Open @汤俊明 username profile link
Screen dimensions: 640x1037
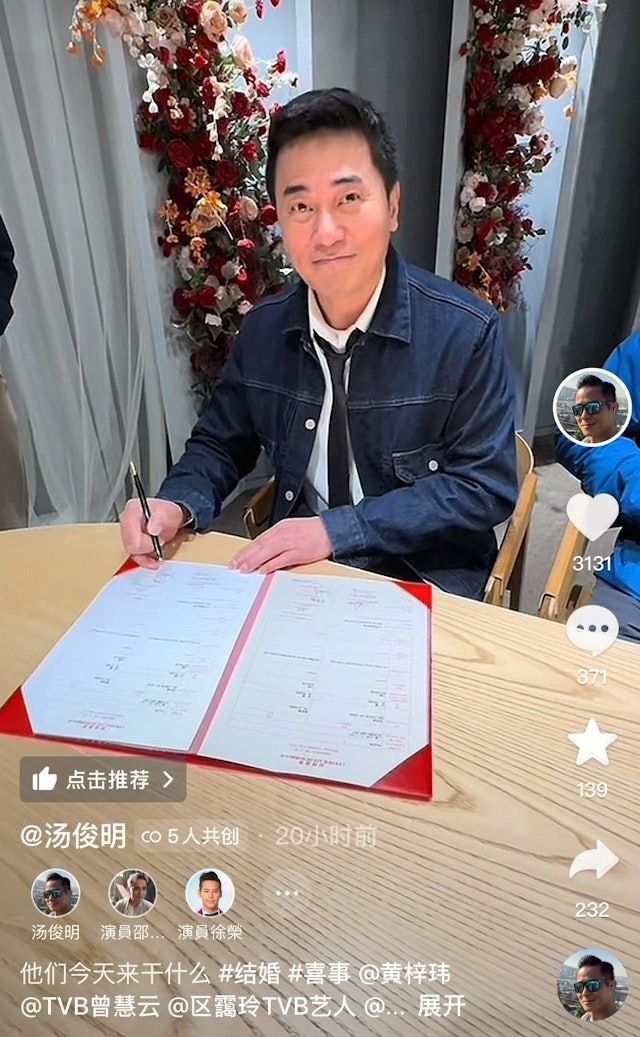coord(73,836)
